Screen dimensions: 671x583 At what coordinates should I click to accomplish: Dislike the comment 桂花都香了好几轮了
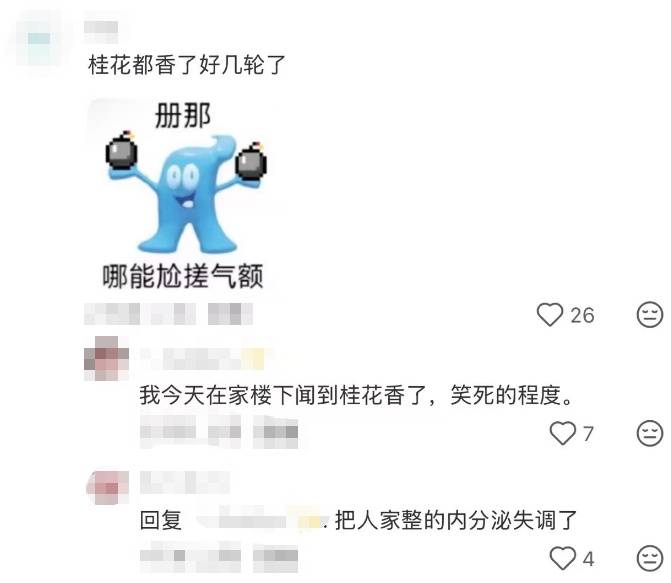[650, 316]
